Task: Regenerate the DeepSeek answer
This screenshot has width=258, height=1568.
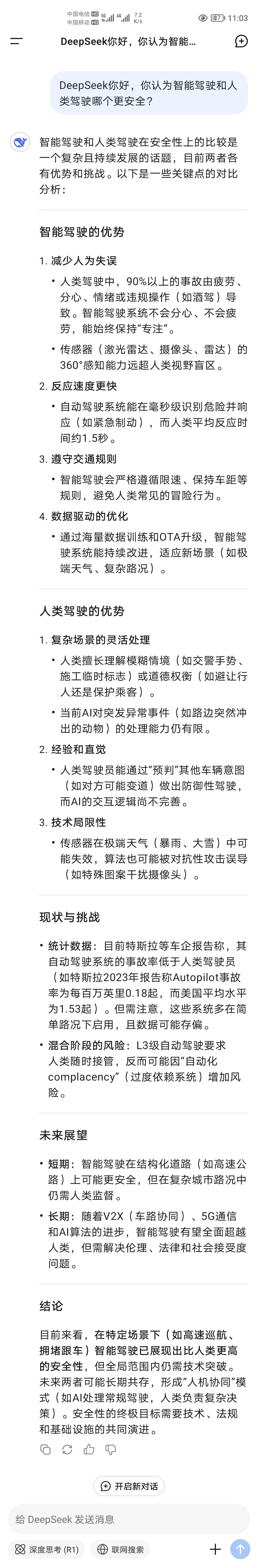Action: pyautogui.click(x=67, y=1449)
